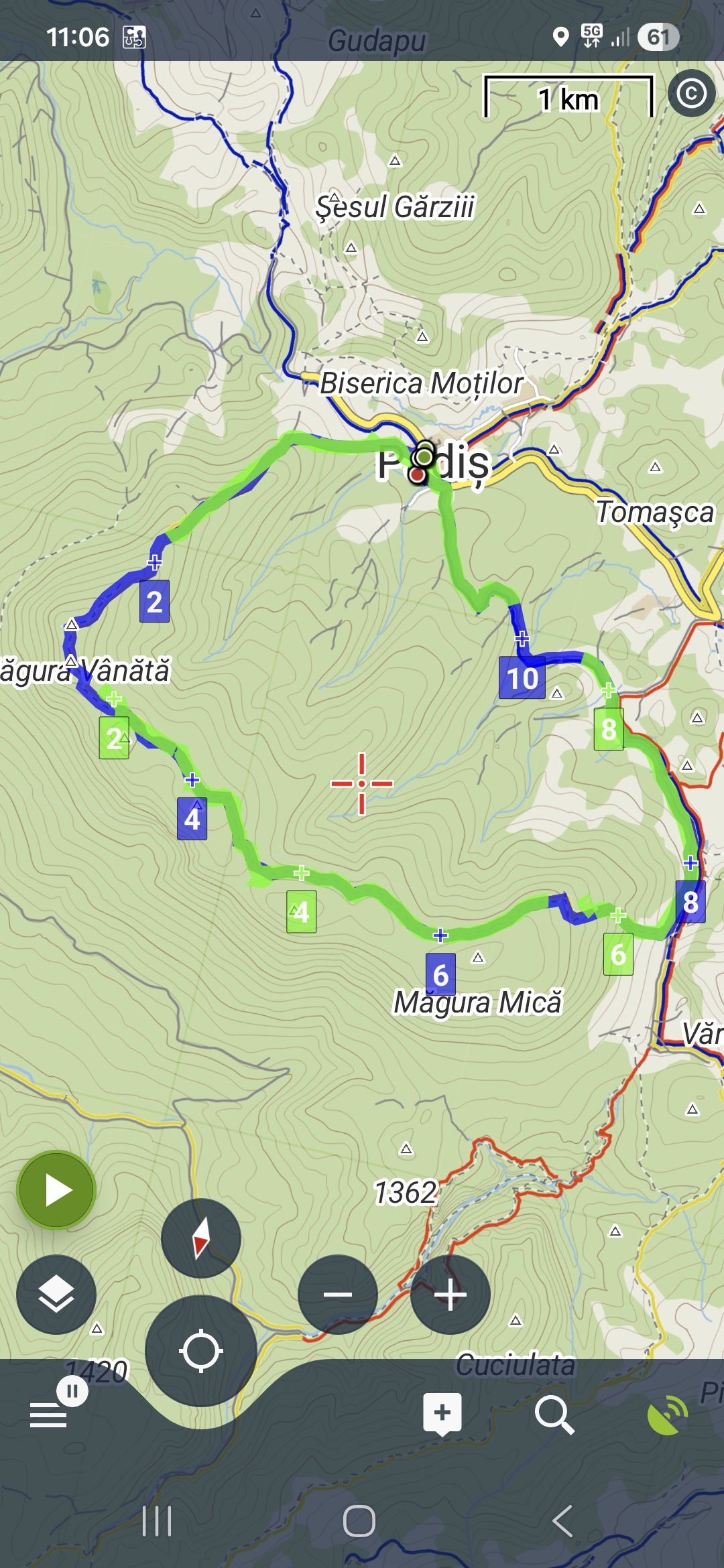Go back with system back button

point(562,1520)
